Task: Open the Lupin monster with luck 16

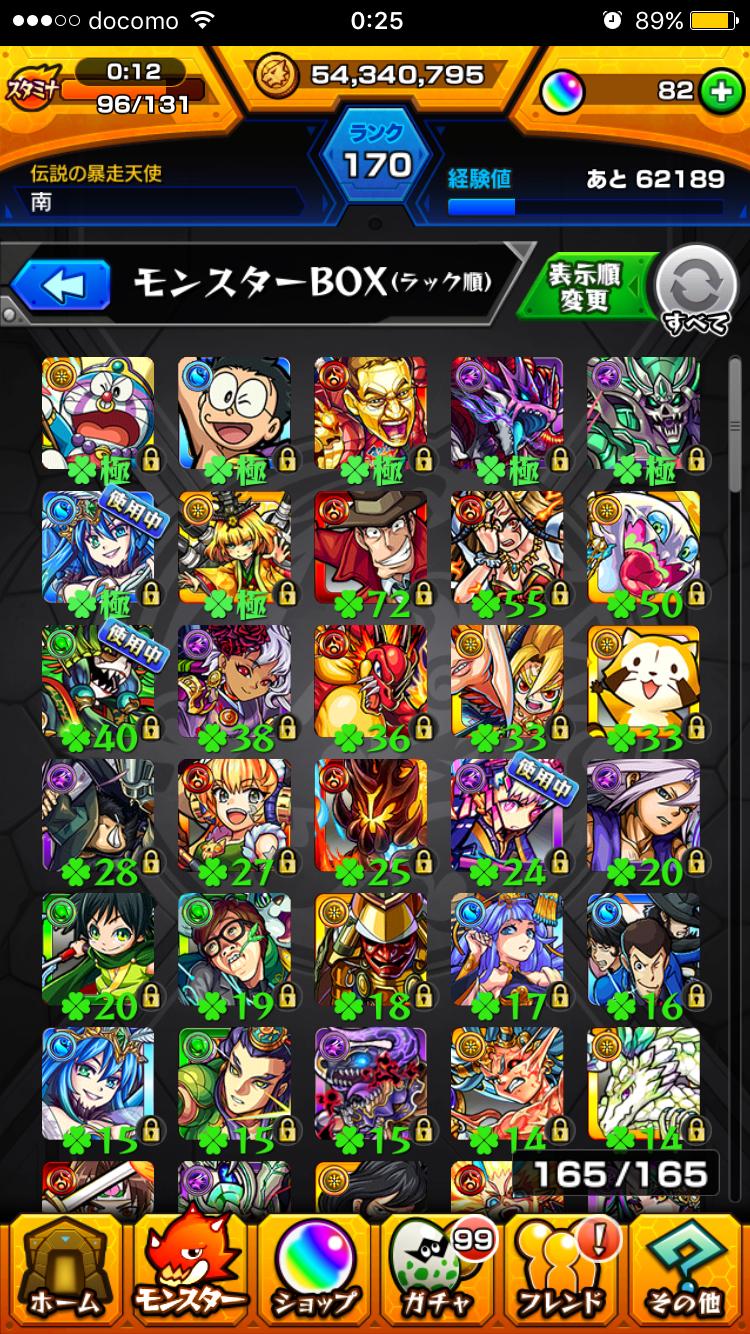Action: (x=643, y=949)
